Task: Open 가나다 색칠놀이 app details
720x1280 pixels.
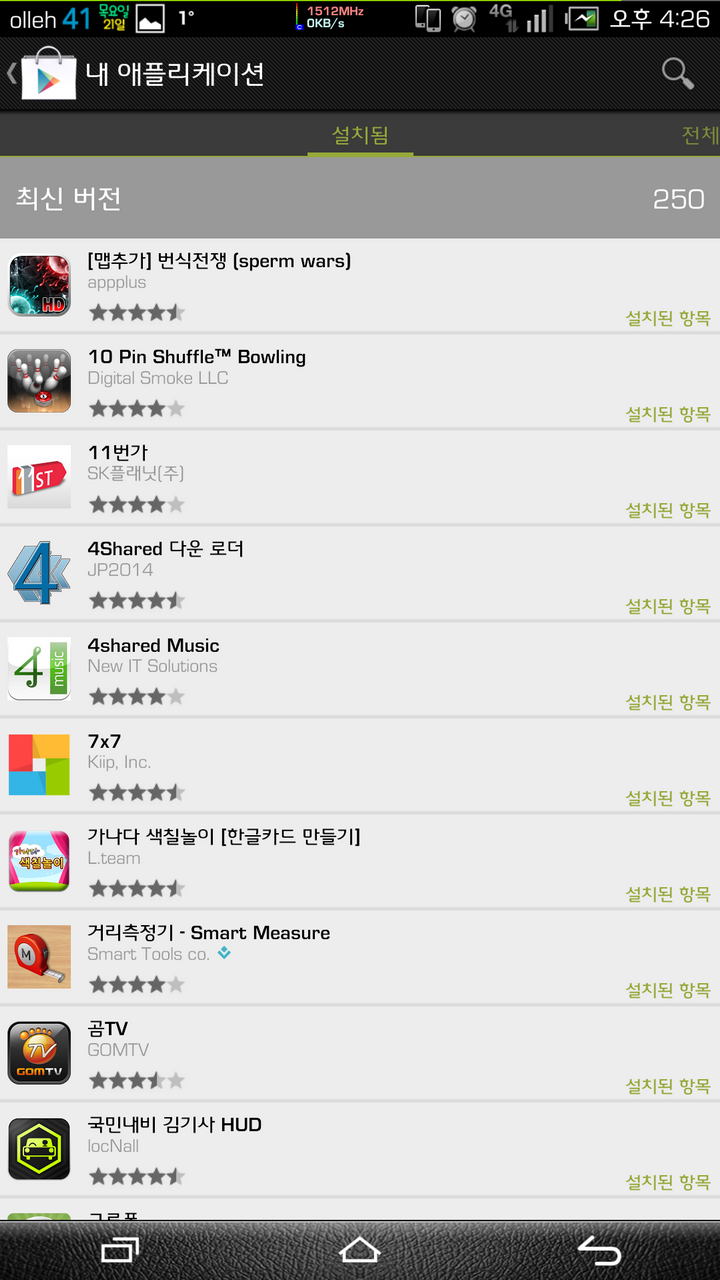Action: (x=360, y=861)
